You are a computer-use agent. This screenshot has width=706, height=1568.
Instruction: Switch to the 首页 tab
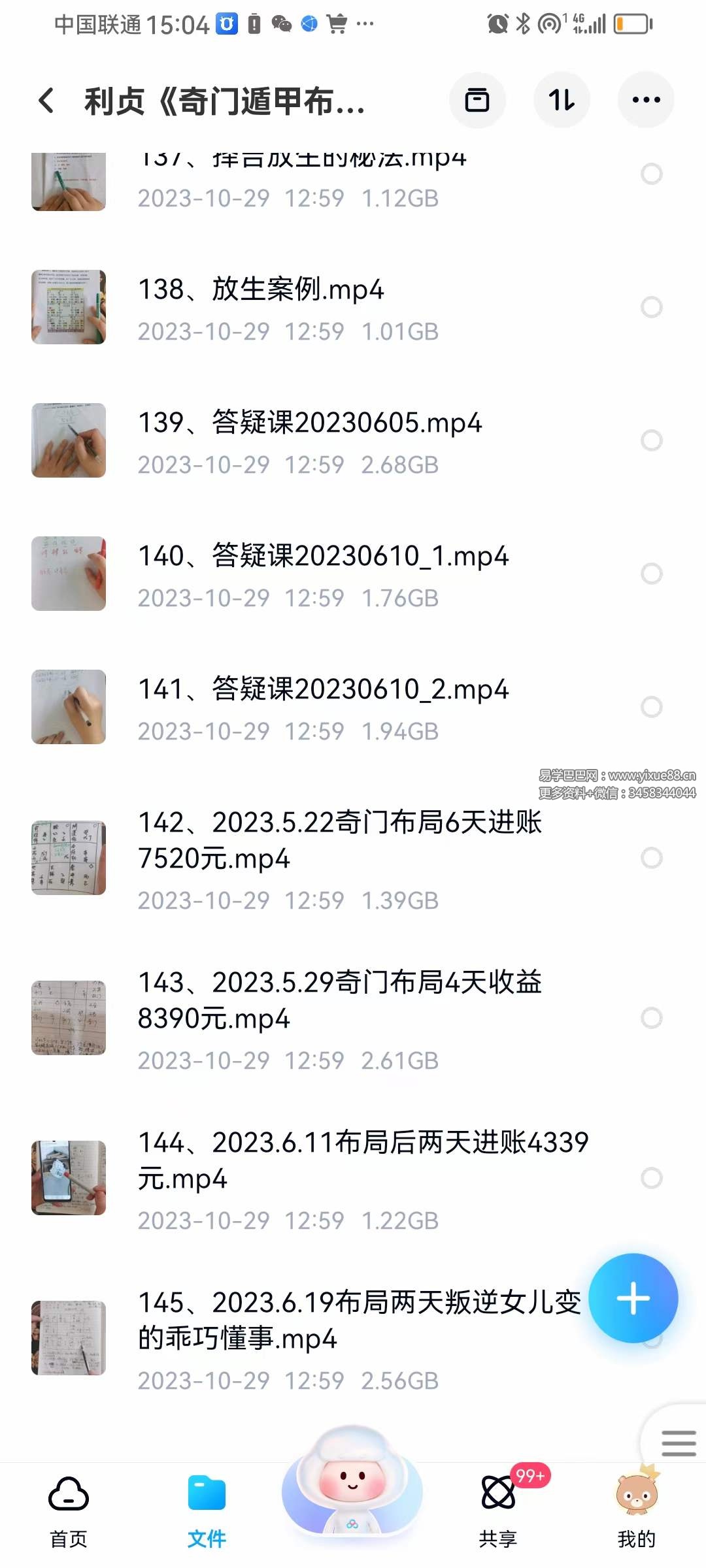(x=68, y=1509)
